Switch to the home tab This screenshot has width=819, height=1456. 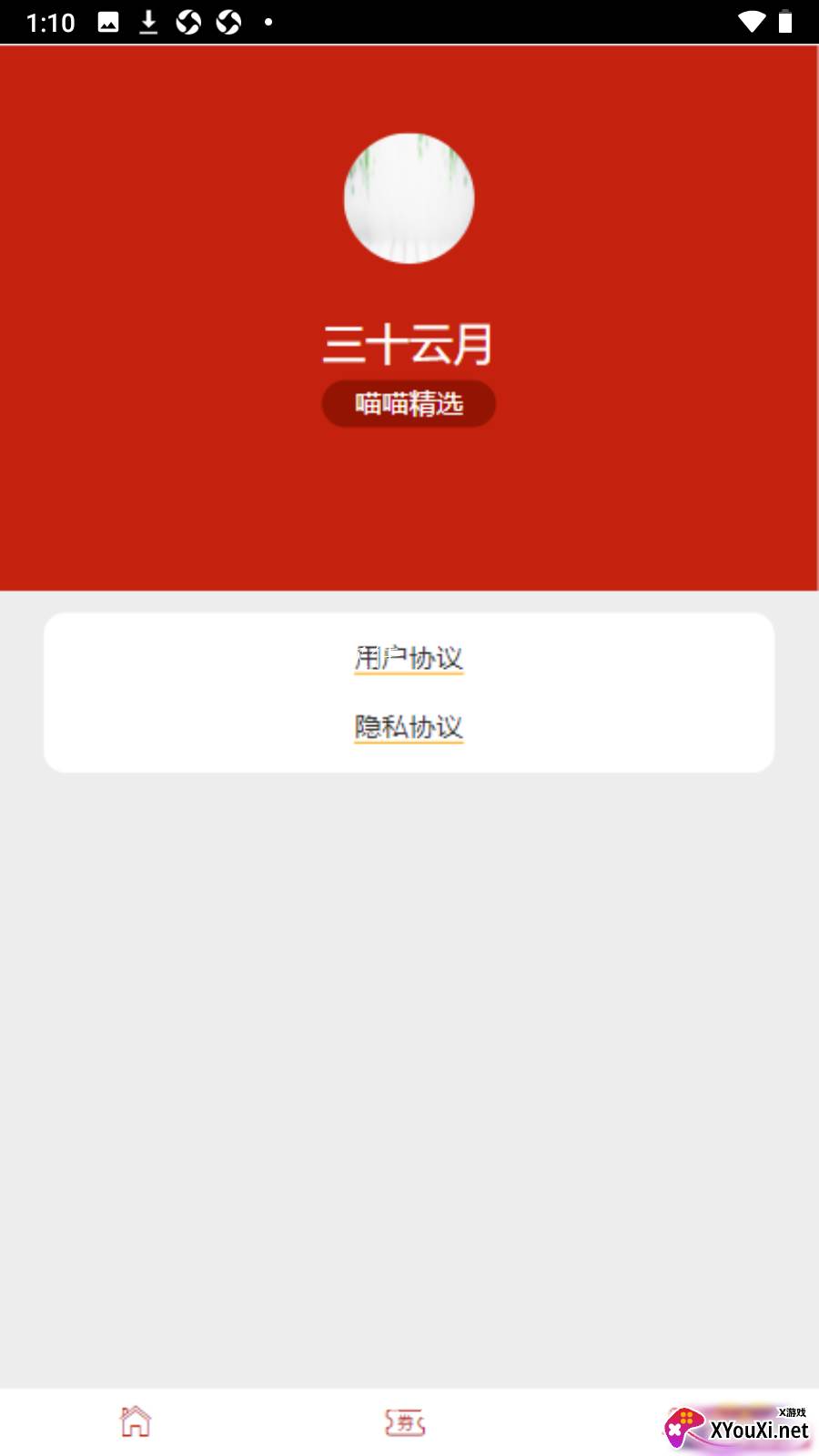[x=136, y=1421]
